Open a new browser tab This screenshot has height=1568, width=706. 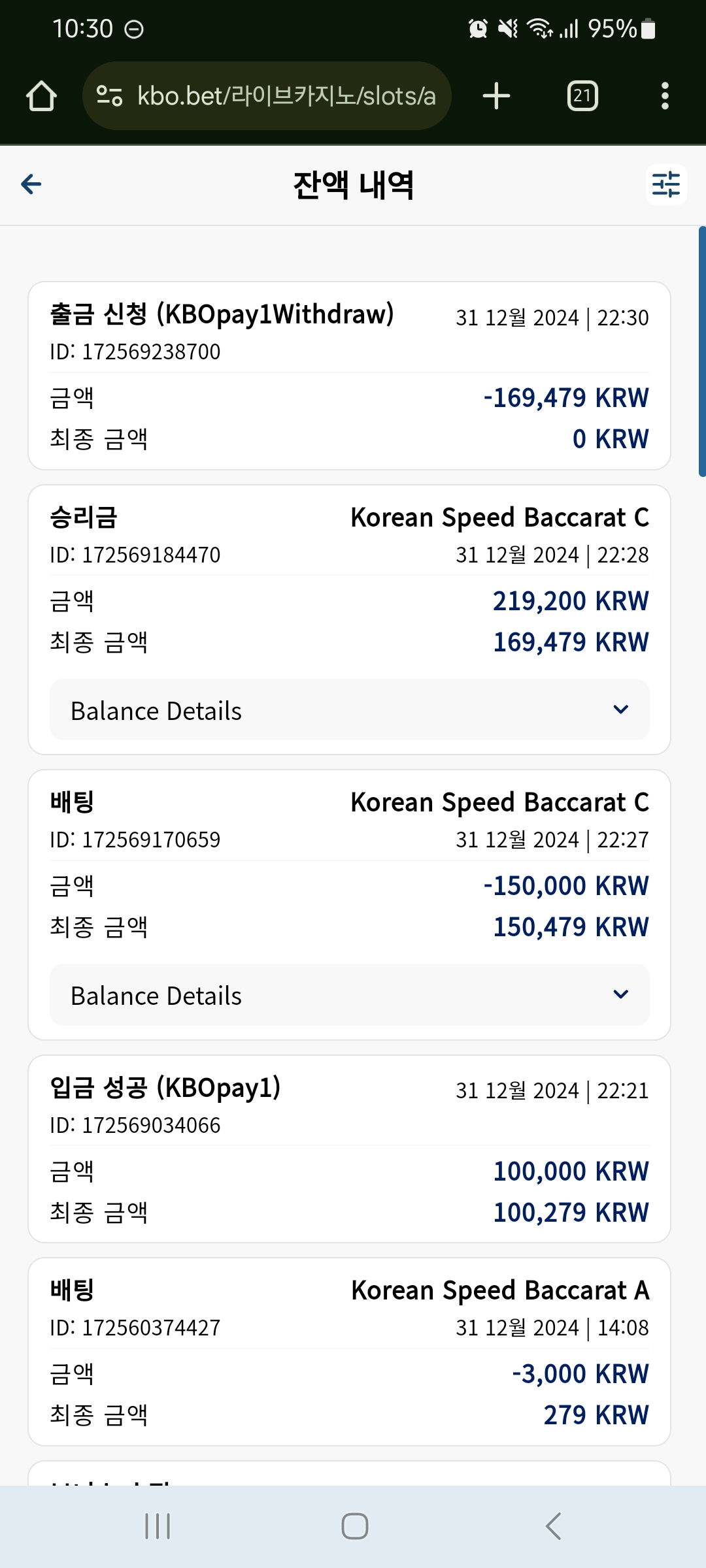click(496, 96)
